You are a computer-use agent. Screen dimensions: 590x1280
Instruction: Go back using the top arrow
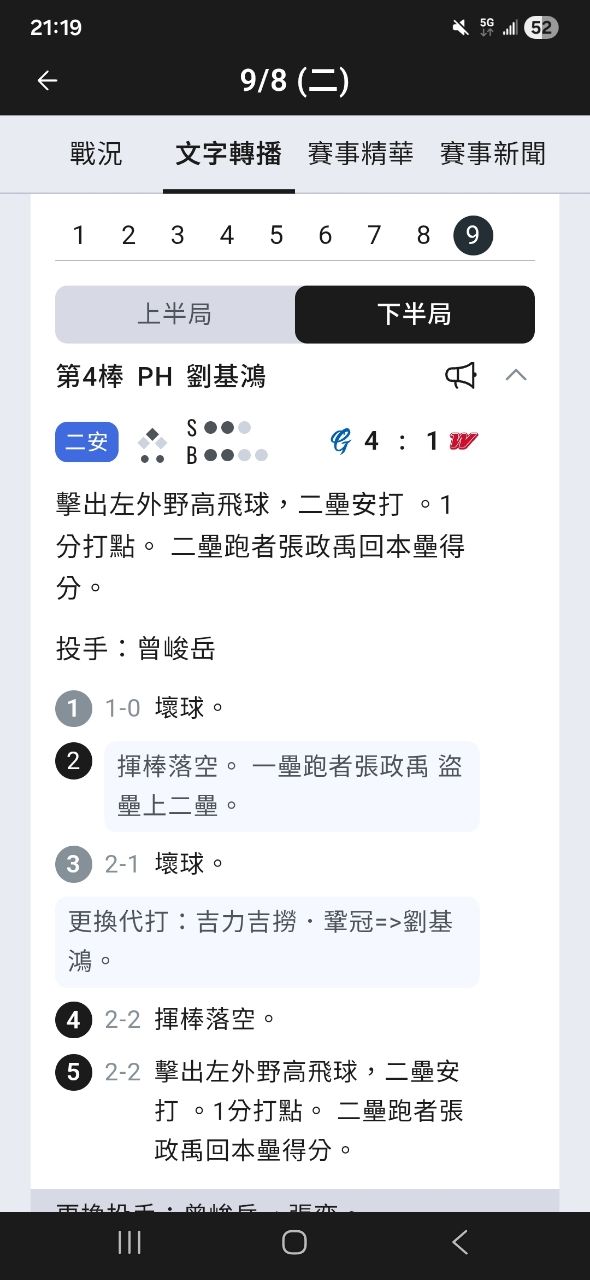47,81
